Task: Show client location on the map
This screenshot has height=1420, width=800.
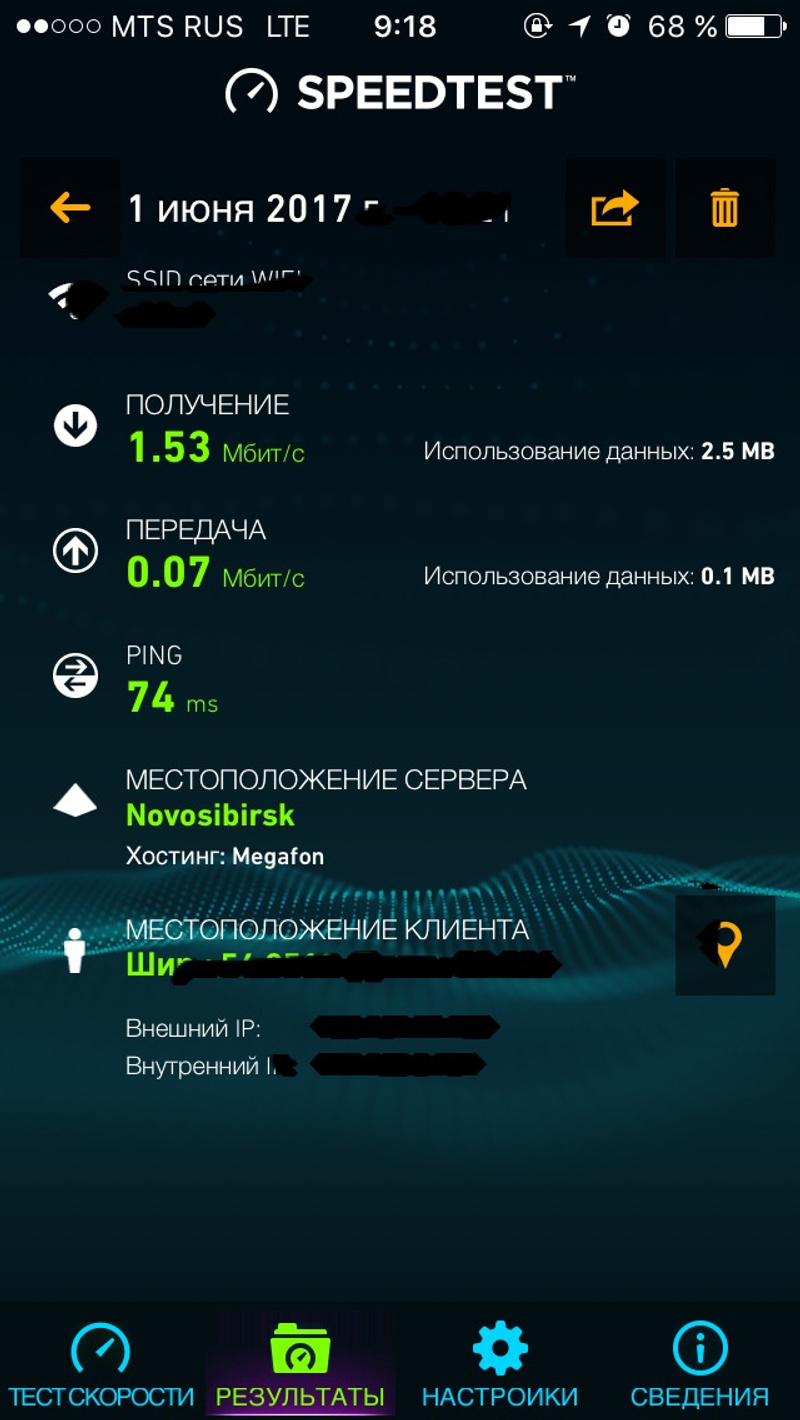Action: tap(726, 945)
